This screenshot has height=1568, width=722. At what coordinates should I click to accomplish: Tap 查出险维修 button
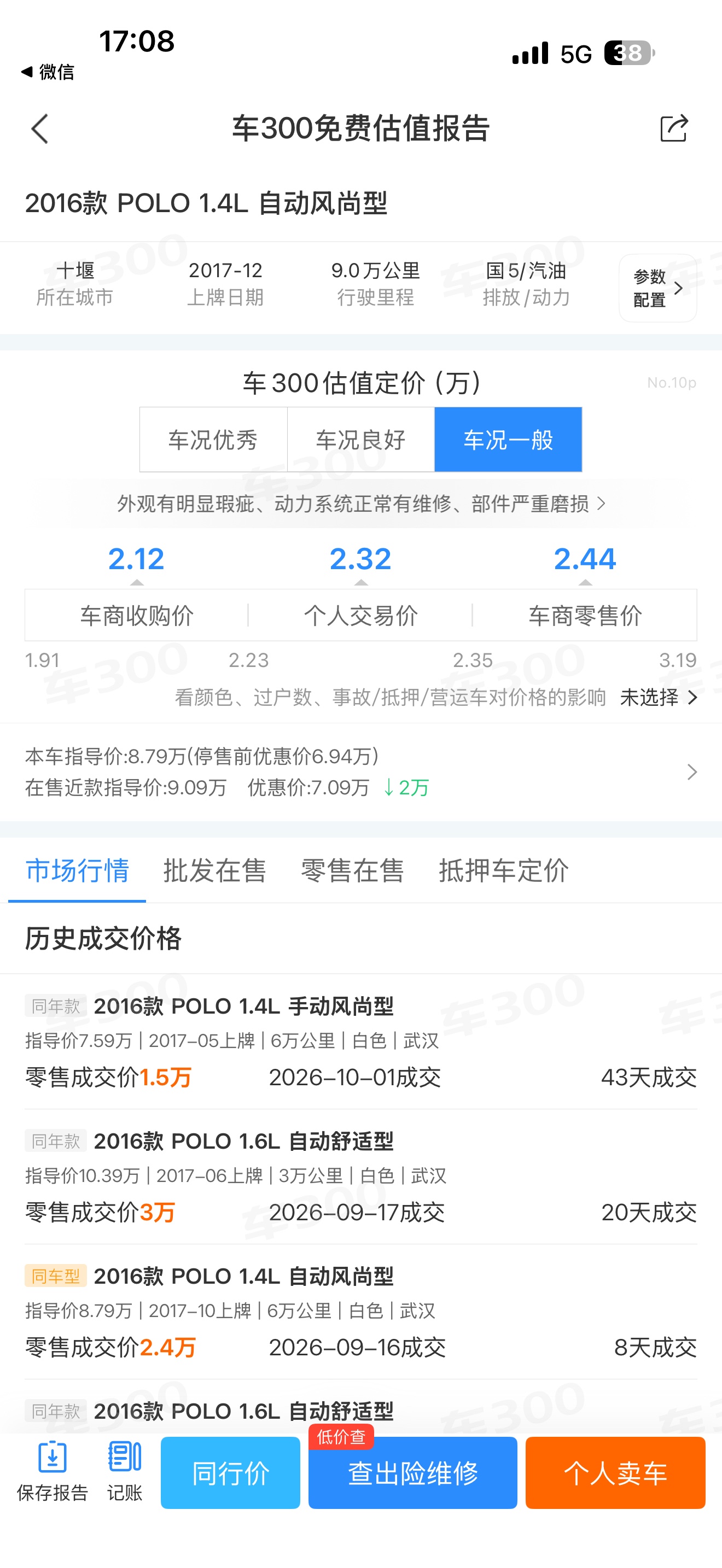(x=413, y=1473)
